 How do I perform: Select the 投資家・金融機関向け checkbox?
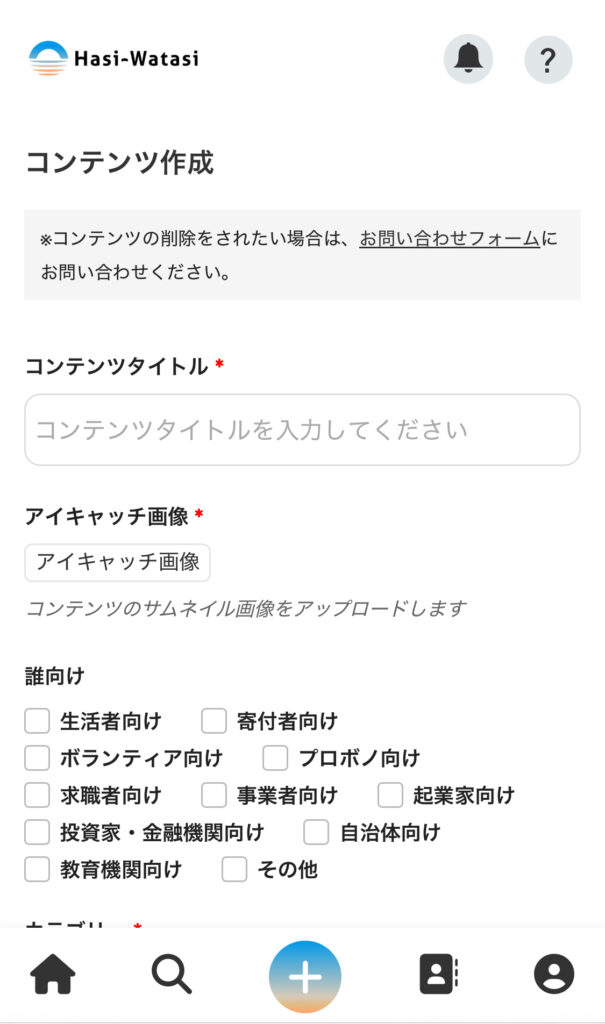[x=37, y=832]
